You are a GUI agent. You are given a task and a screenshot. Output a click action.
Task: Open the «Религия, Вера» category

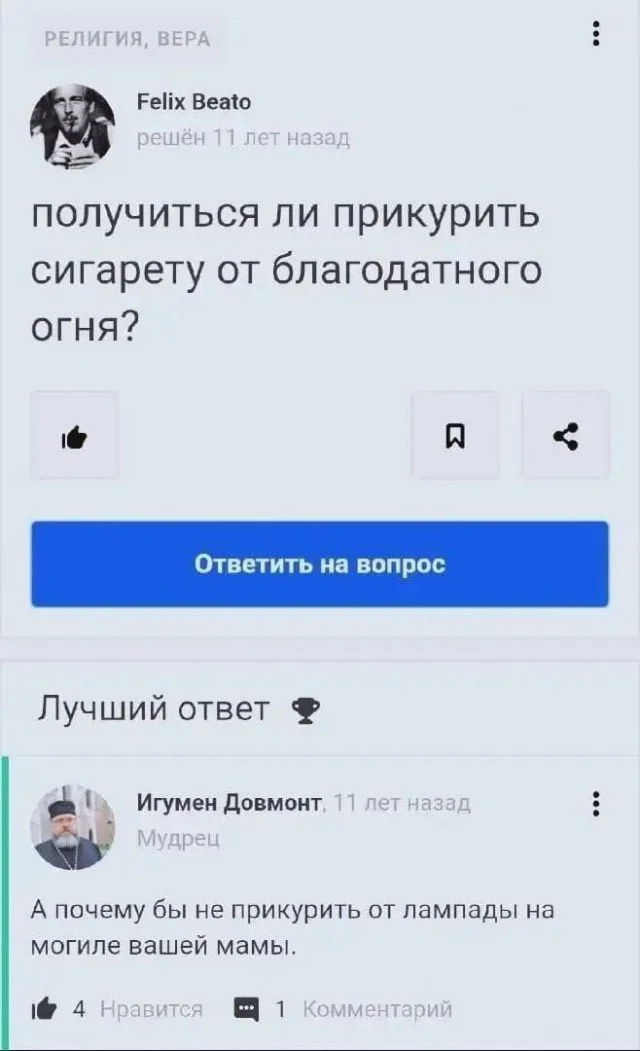click(127, 39)
